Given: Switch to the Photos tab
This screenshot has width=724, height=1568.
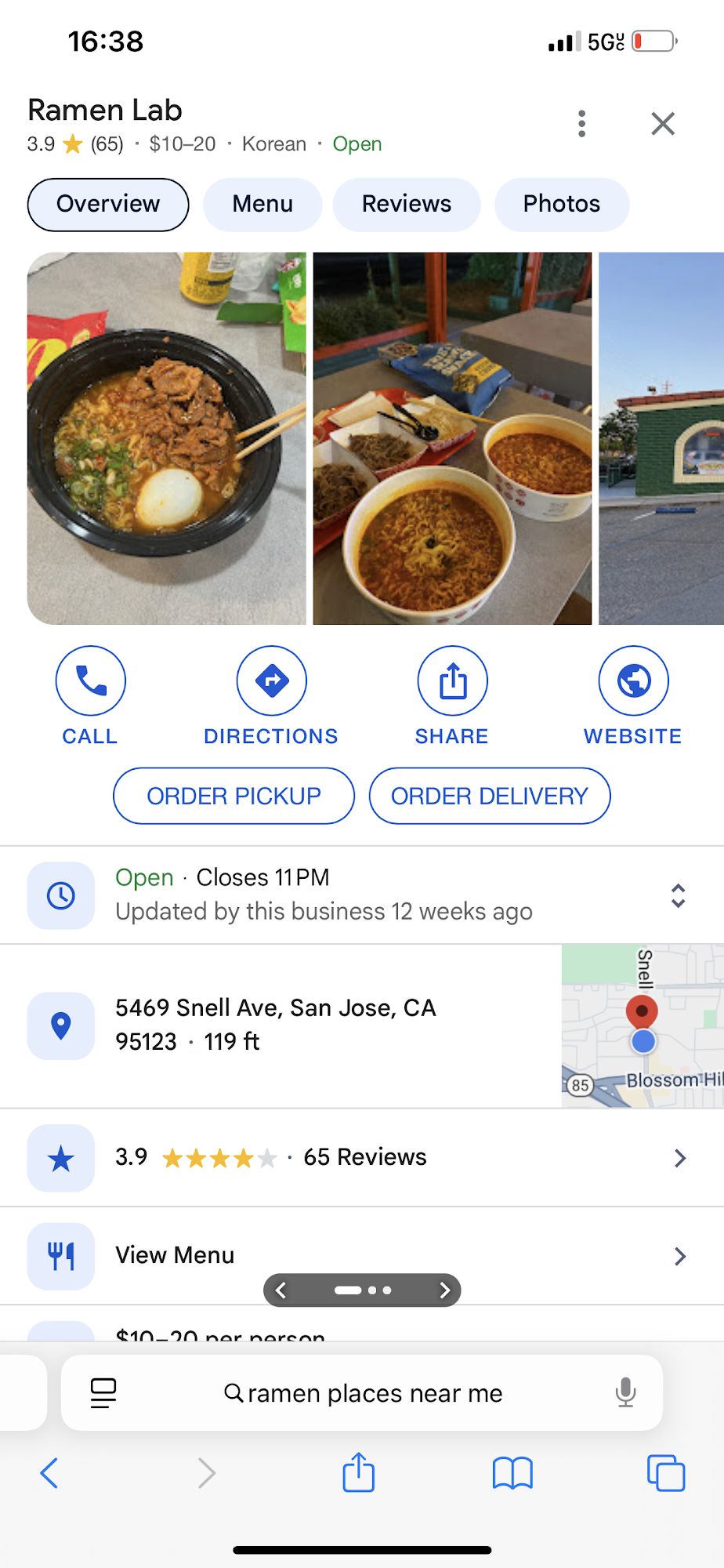Looking at the screenshot, I should coord(561,204).
